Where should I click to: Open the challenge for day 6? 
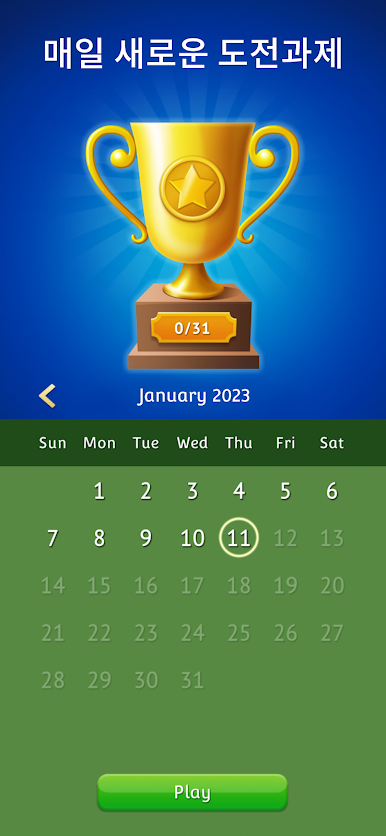[x=332, y=491]
